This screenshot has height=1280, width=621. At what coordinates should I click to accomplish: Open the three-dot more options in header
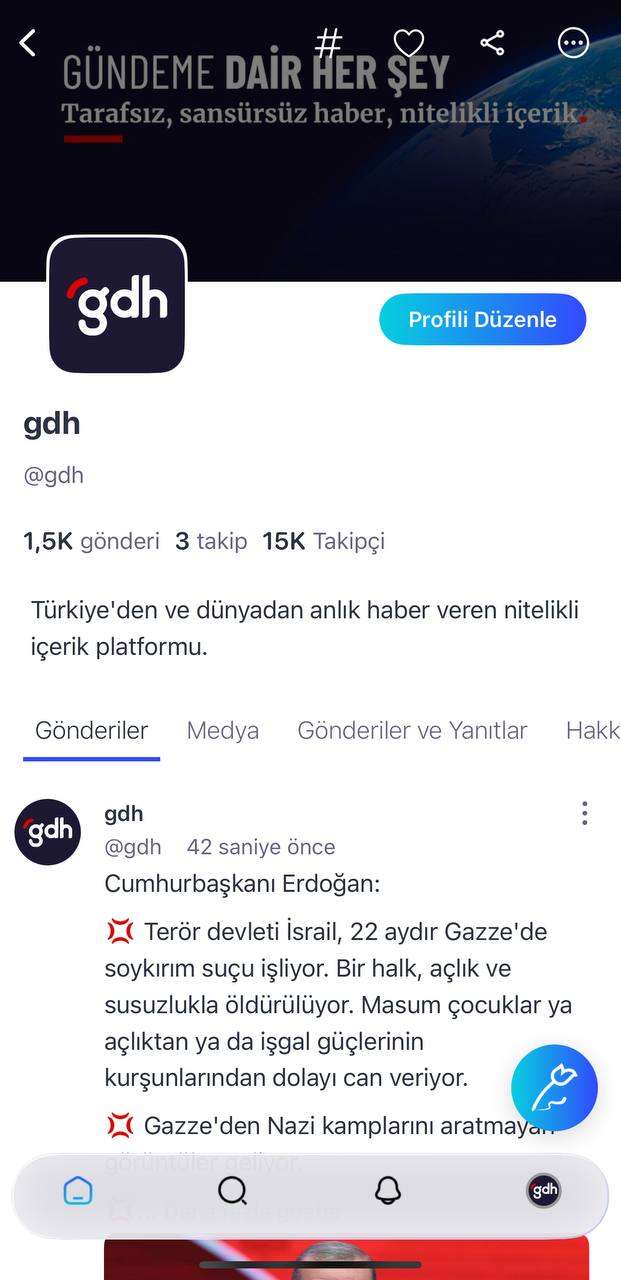tap(573, 43)
